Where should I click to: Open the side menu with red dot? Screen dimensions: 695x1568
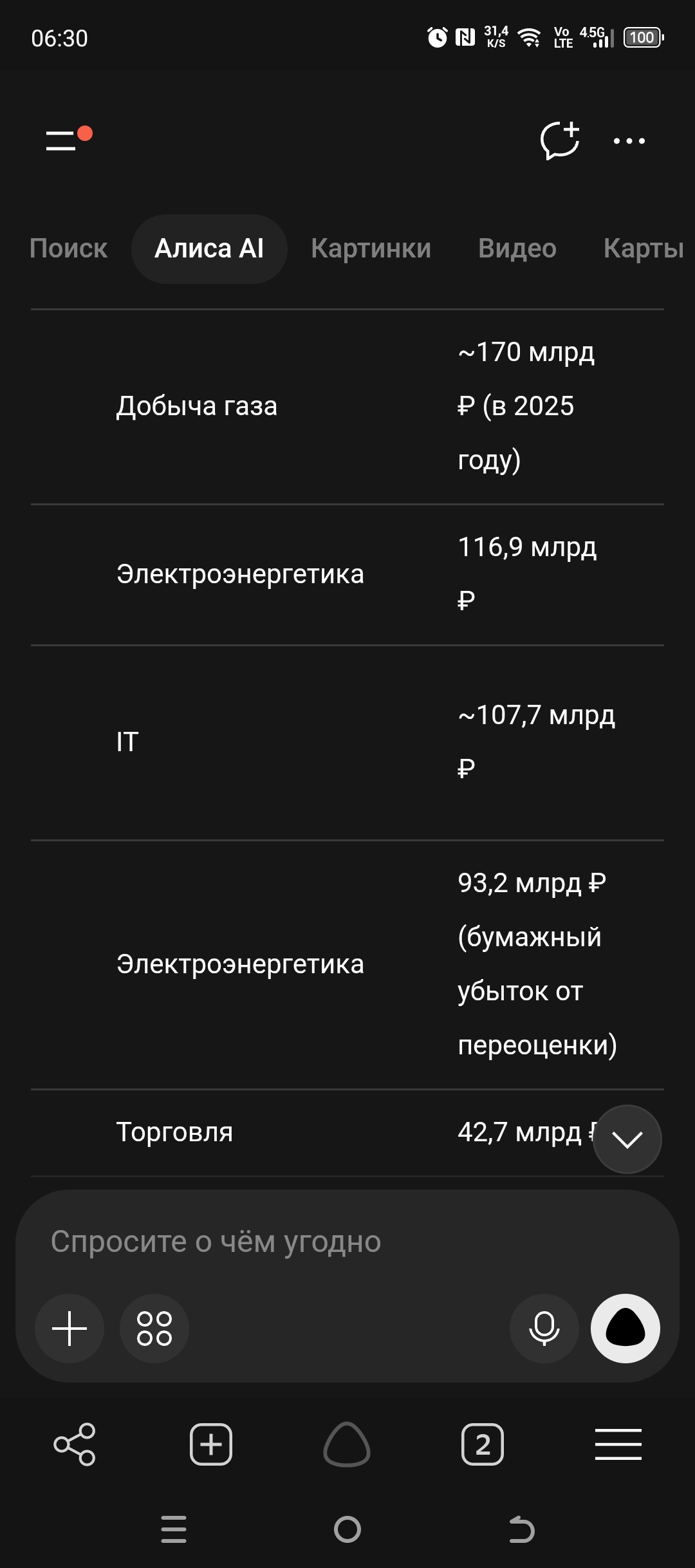pyautogui.click(x=68, y=138)
